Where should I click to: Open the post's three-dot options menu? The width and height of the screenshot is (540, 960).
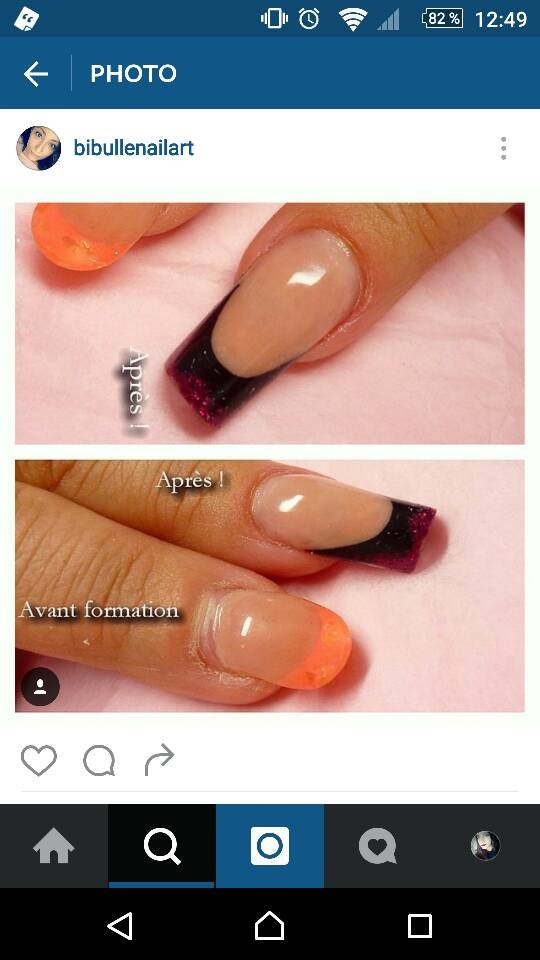[503, 148]
